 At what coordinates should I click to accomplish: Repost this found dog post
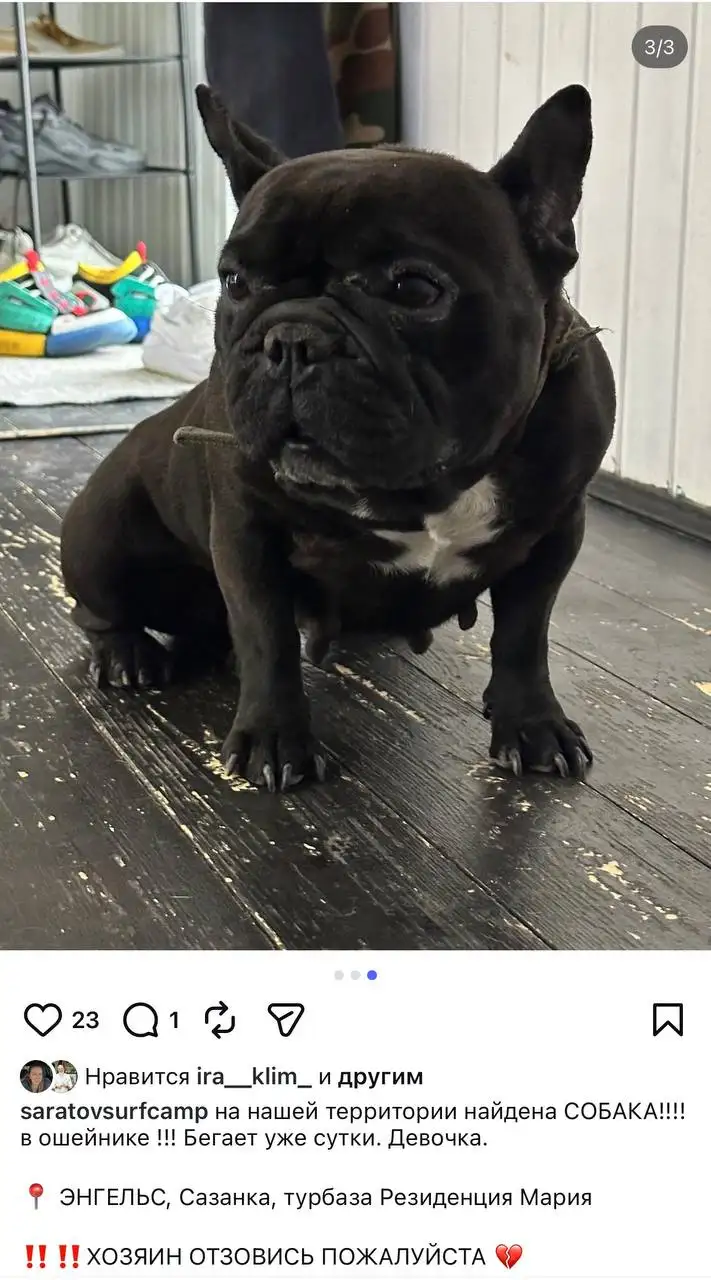tap(219, 1019)
